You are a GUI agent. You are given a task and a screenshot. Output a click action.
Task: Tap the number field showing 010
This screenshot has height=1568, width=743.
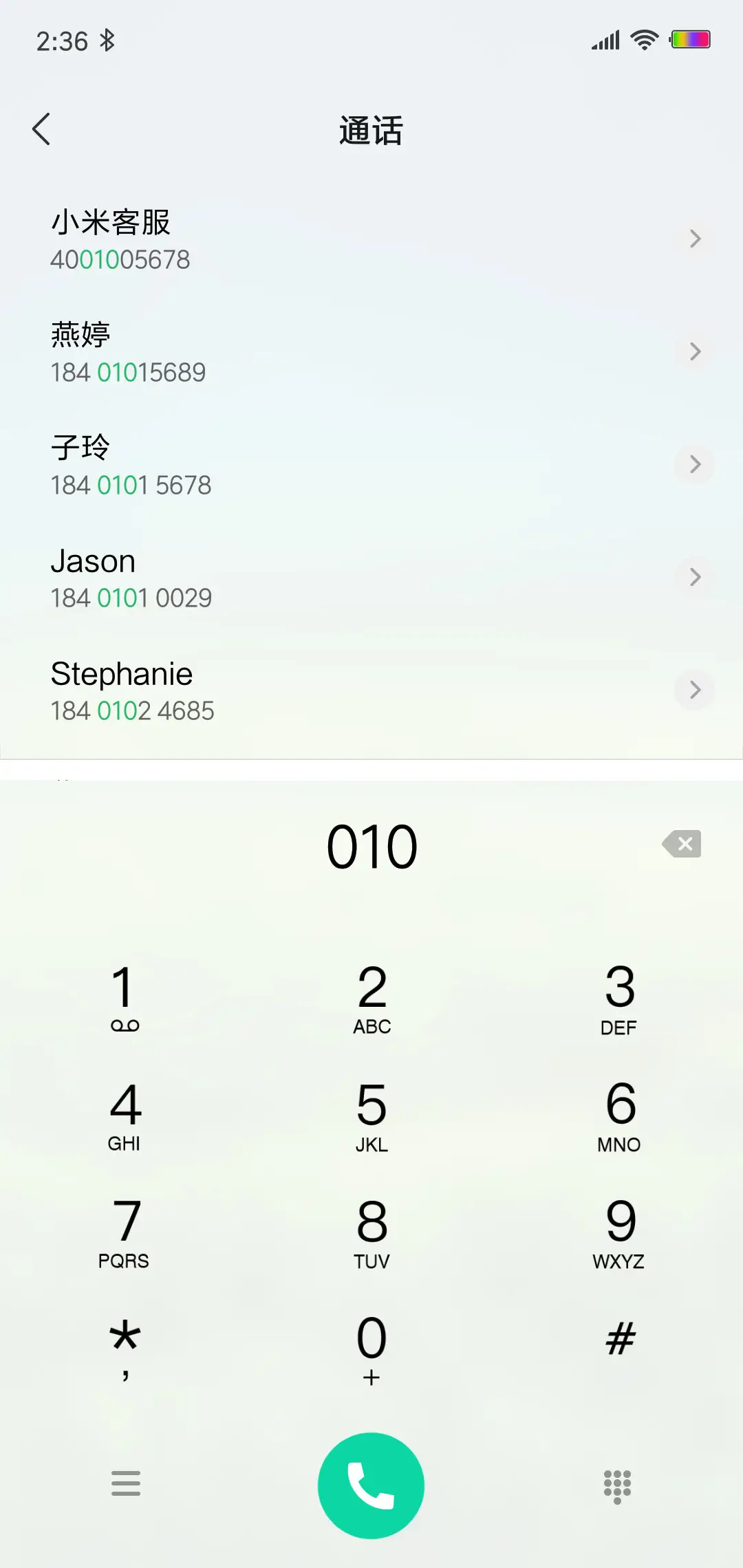coord(371,846)
